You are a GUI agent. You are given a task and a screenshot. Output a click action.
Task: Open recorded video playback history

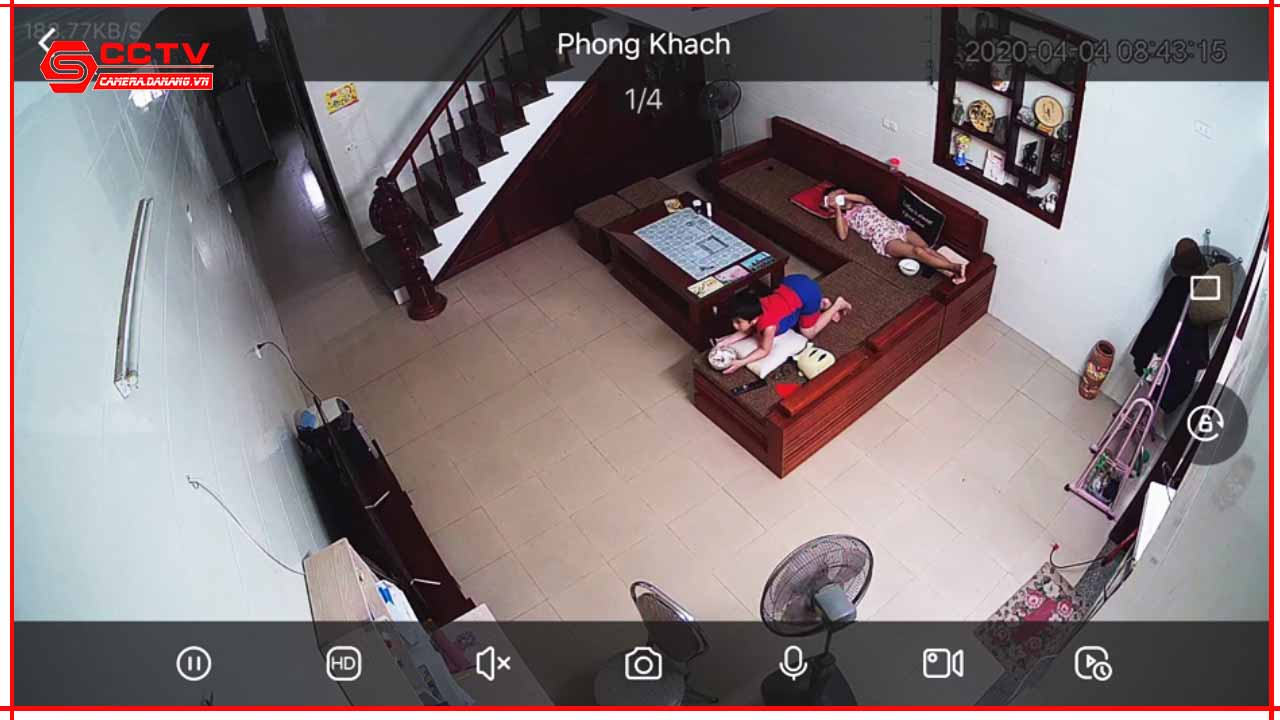(1092, 664)
